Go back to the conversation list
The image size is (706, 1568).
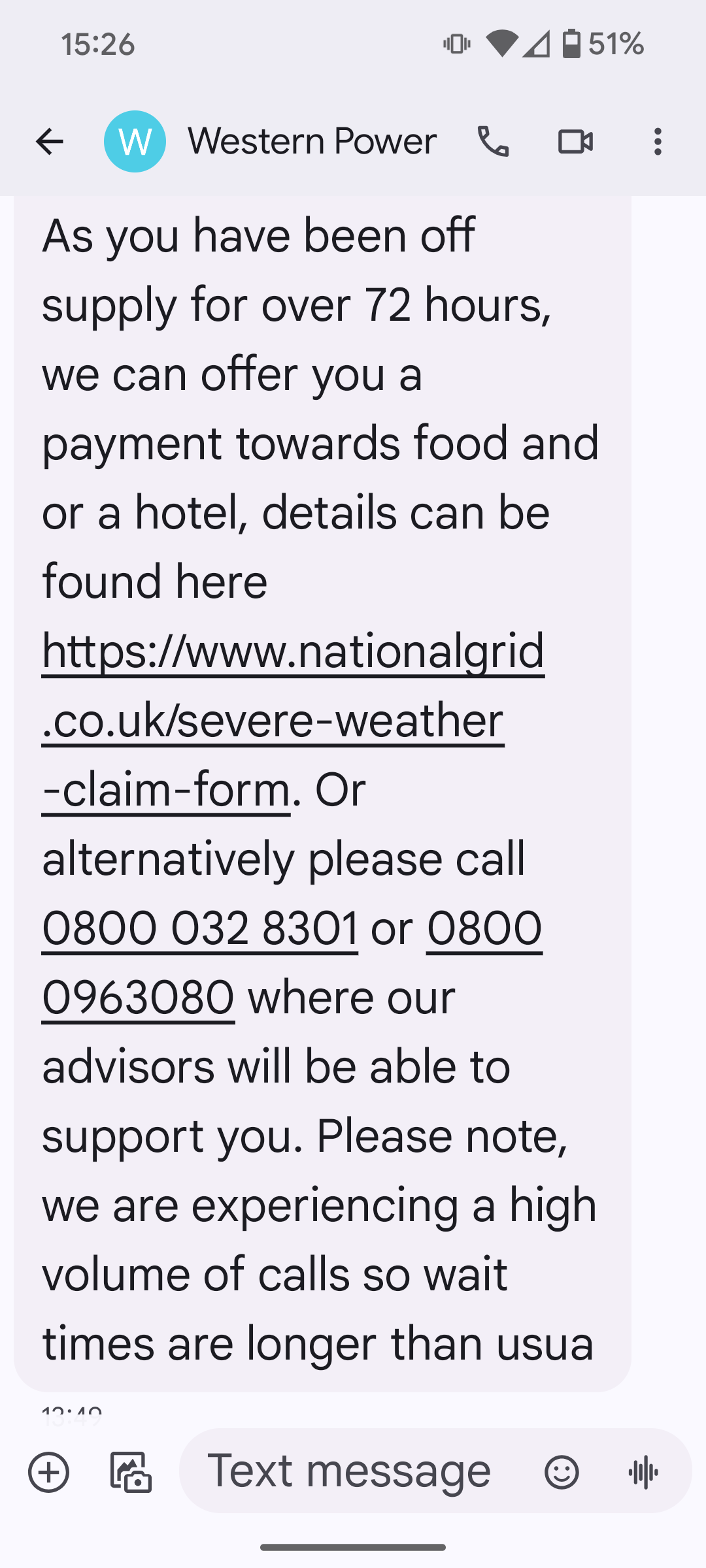tap(49, 141)
